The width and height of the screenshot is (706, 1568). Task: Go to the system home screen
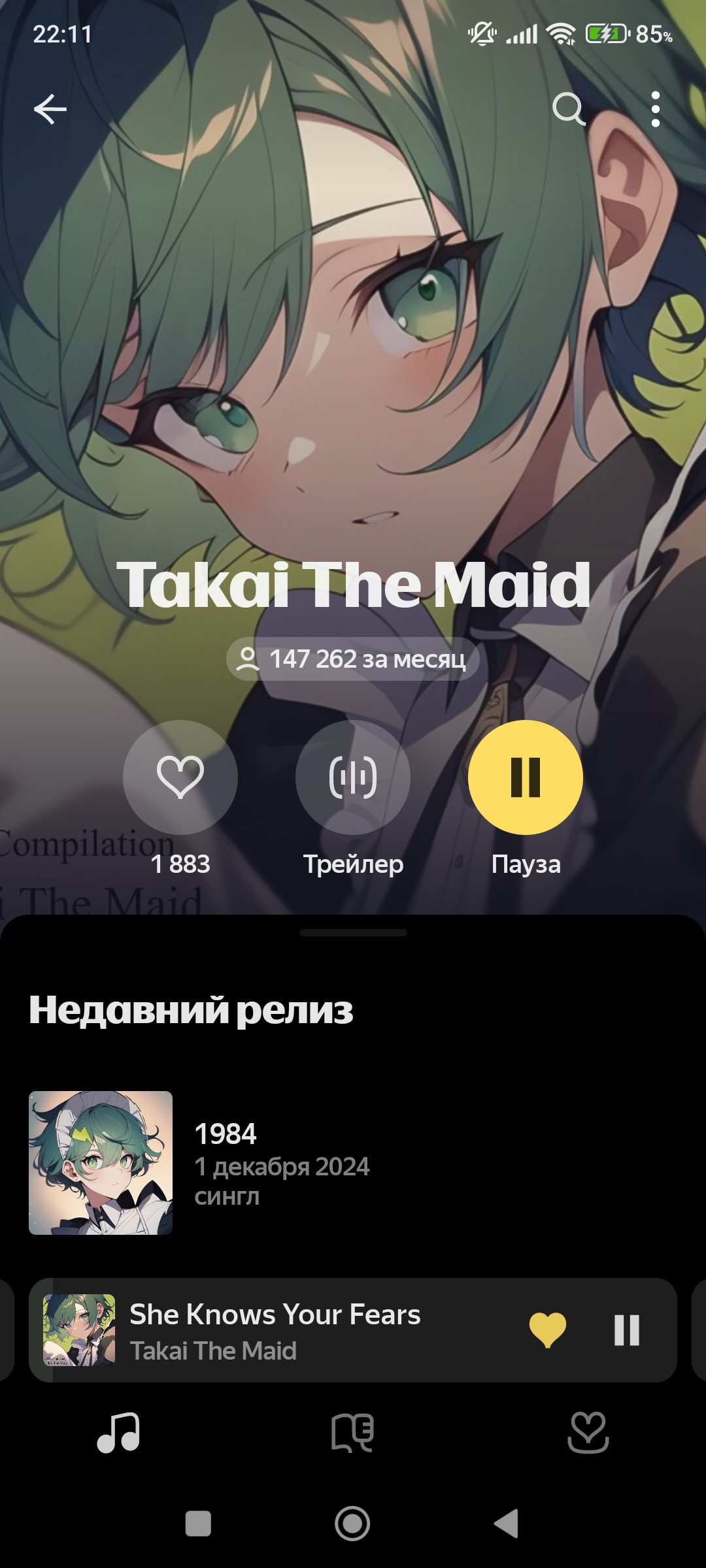(x=352, y=1524)
